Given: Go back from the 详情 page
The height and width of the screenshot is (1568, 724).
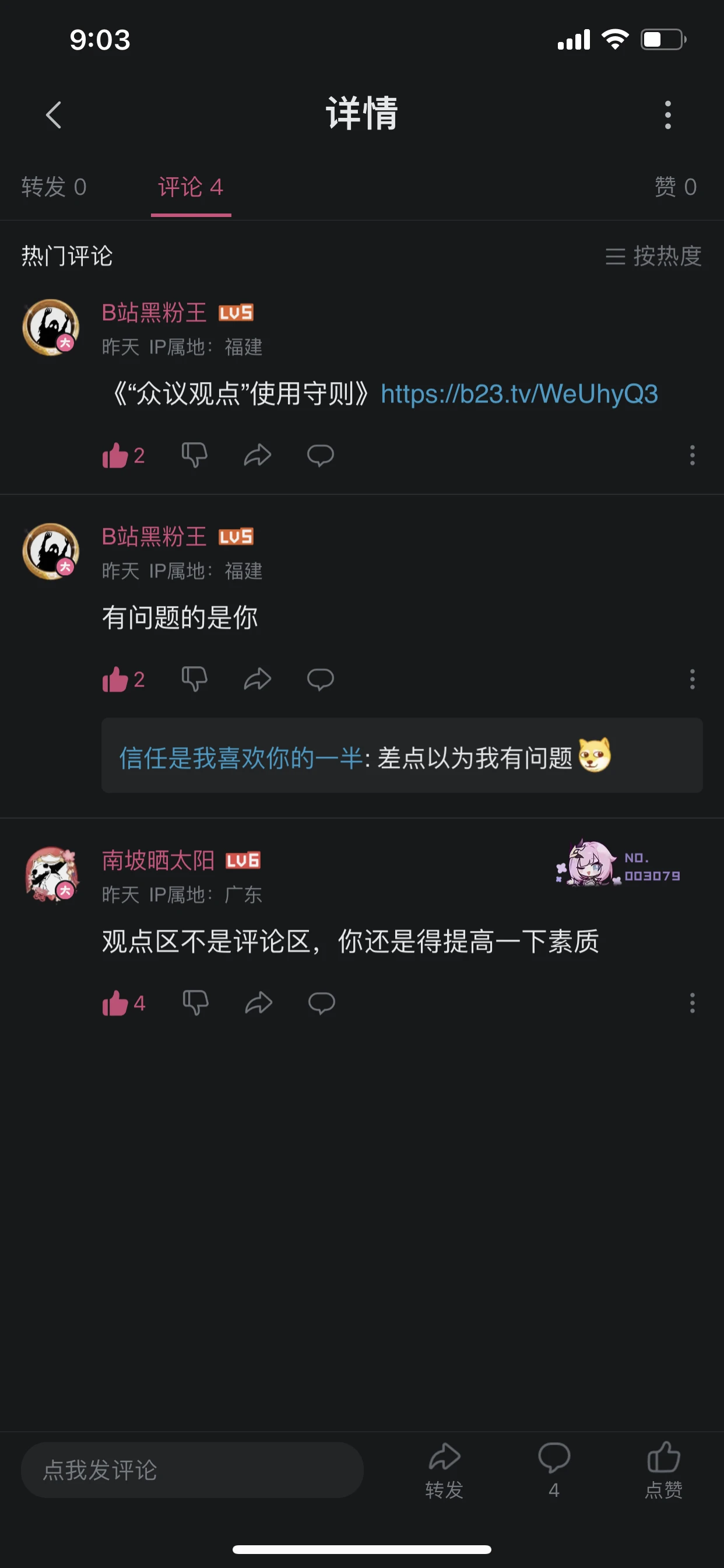Looking at the screenshot, I should click(54, 114).
